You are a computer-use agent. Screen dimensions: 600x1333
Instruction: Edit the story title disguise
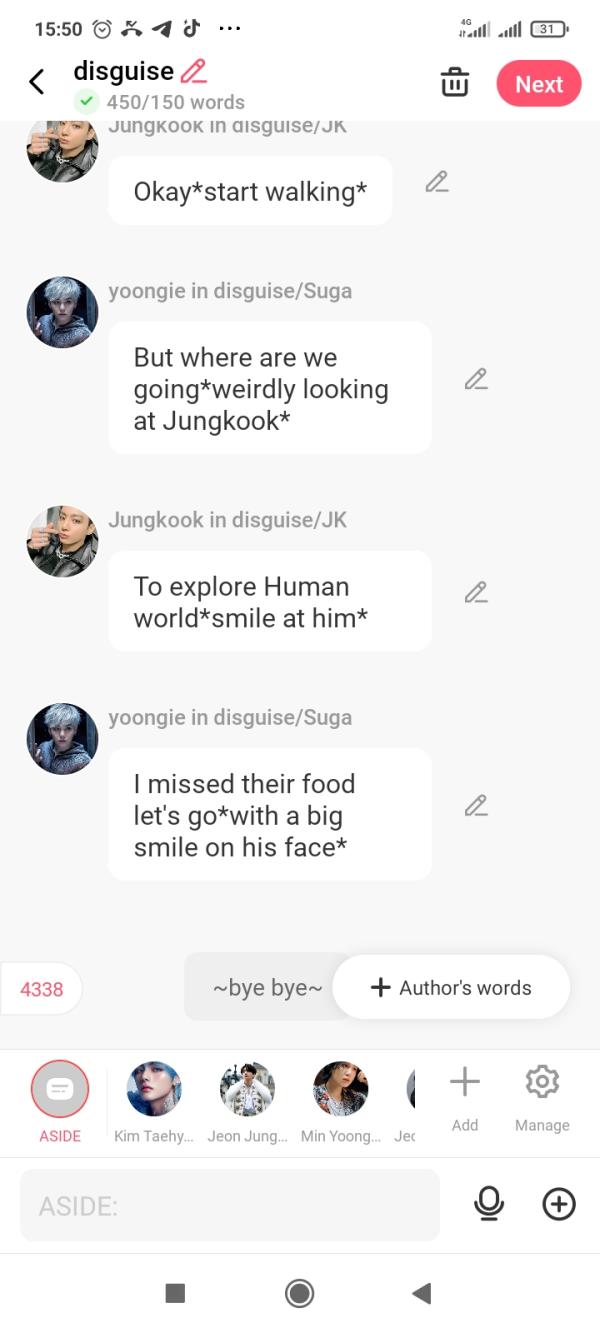(x=194, y=71)
